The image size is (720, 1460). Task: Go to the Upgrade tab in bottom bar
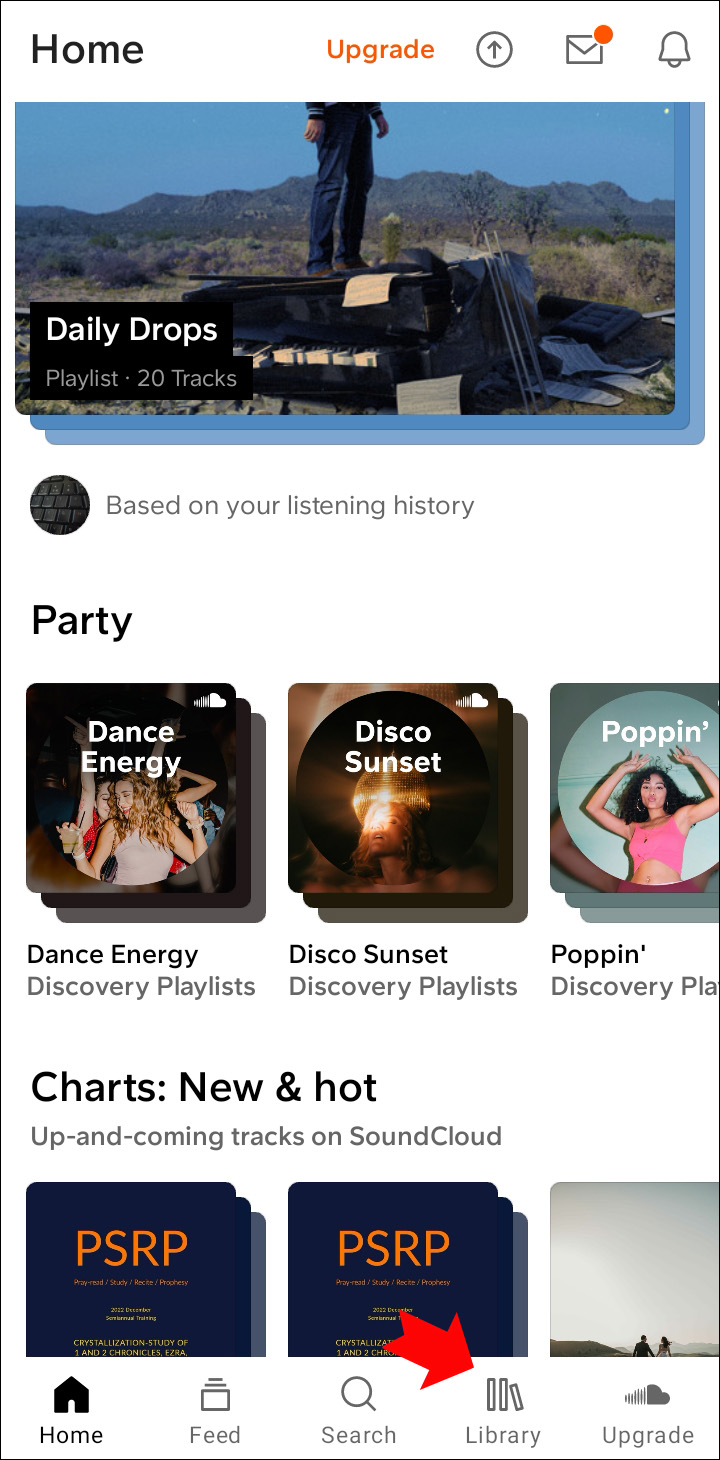tap(647, 1410)
